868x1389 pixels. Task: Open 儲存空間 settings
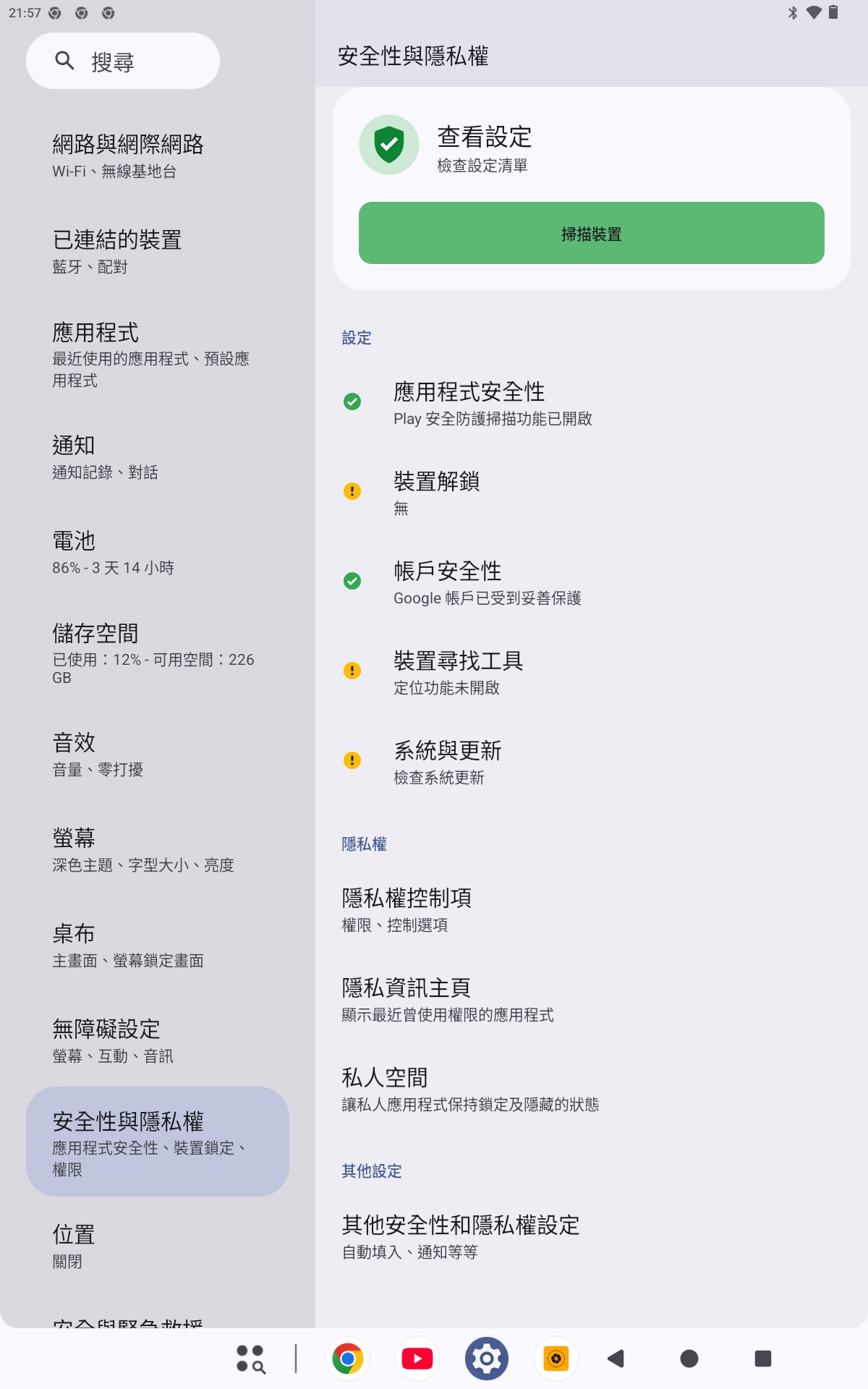click(153, 653)
